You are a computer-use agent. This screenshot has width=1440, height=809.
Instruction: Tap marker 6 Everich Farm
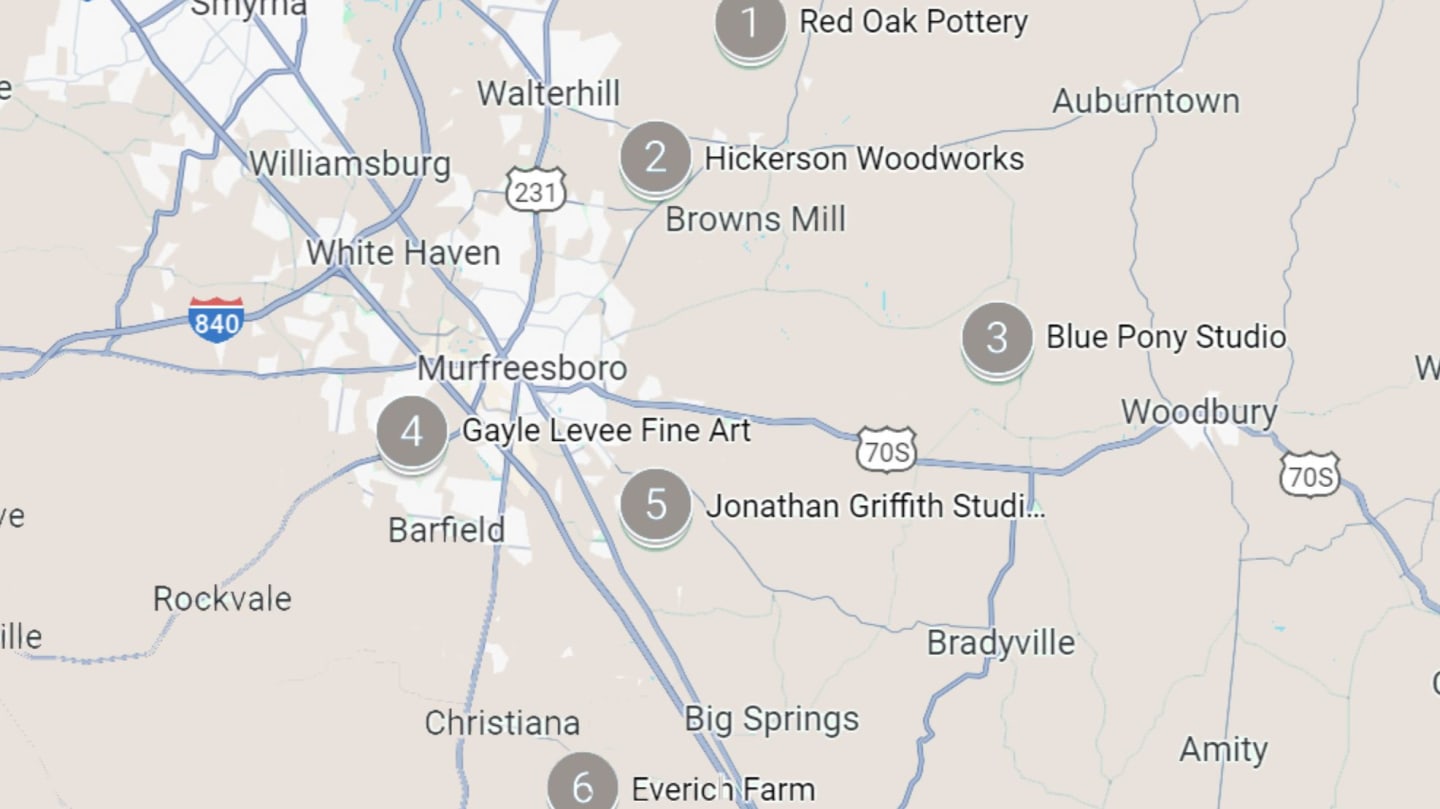pos(582,787)
